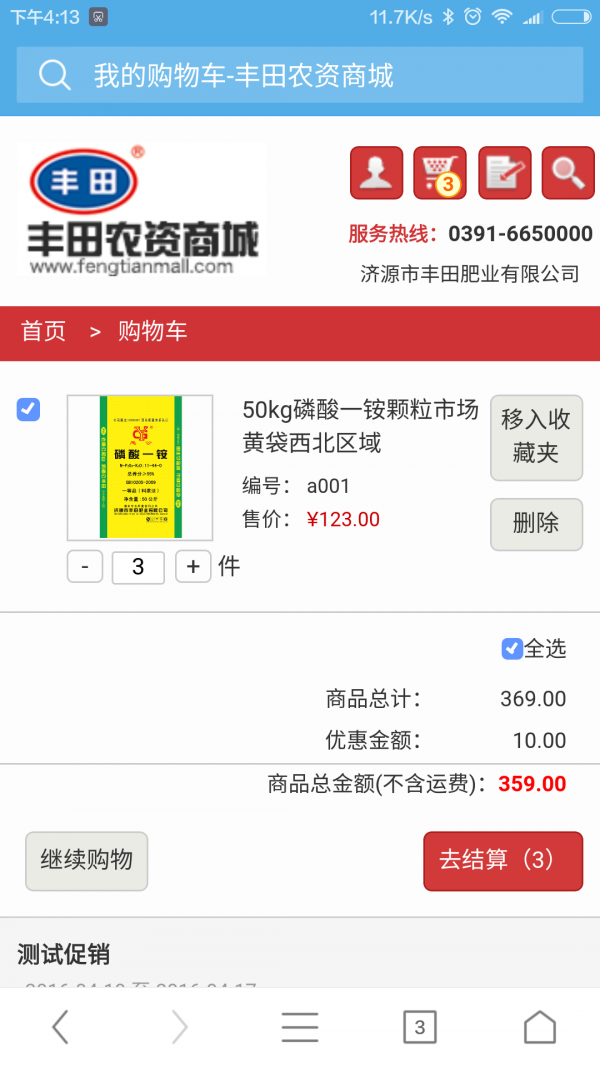This screenshot has width=600, height=1067.
Task: Open the order notes icon
Action: (504, 173)
